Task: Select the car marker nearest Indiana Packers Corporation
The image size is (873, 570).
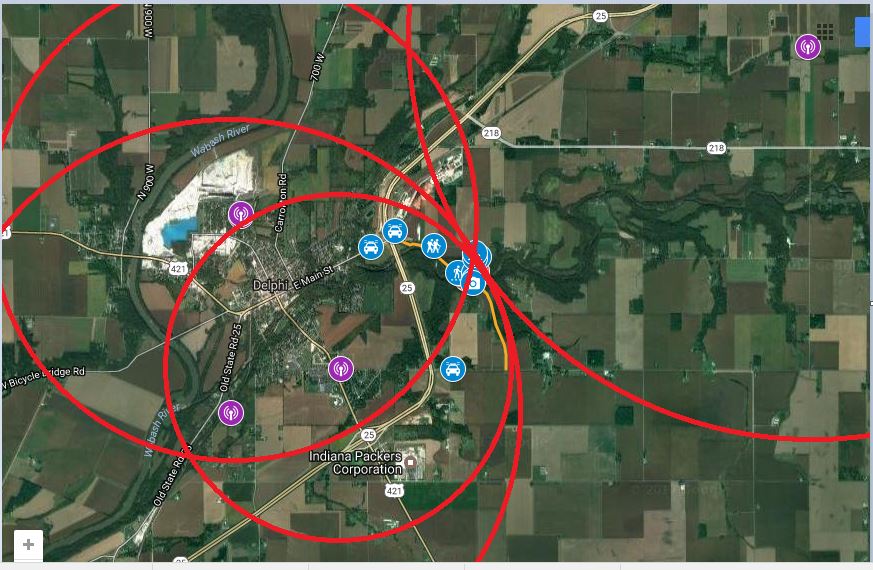Action: [x=453, y=369]
